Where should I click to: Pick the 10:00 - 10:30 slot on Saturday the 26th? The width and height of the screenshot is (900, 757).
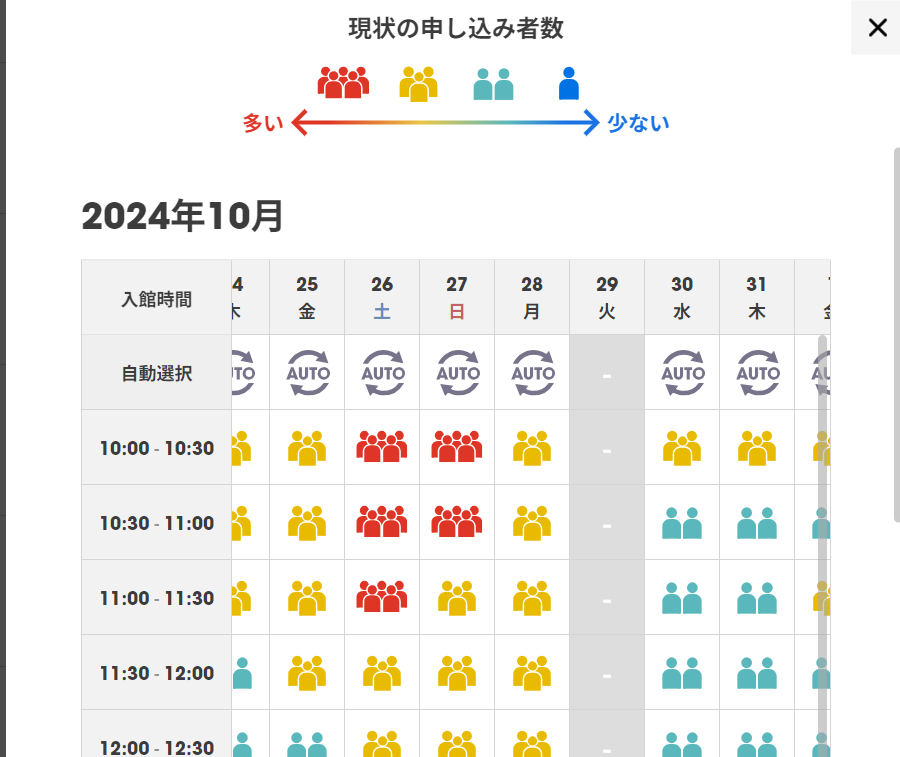click(x=382, y=447)
